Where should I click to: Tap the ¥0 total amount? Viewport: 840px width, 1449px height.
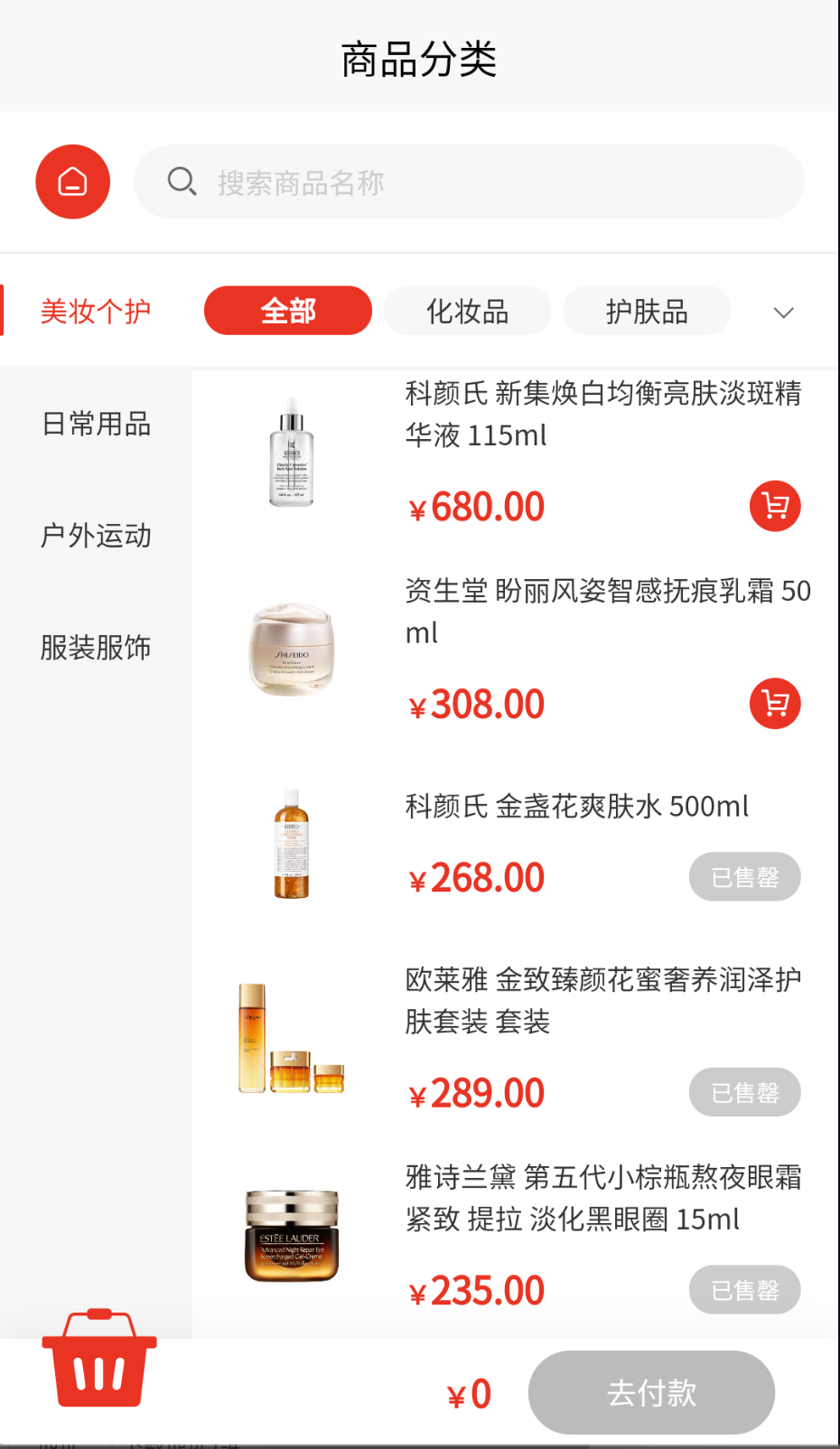pos(467,1393)
